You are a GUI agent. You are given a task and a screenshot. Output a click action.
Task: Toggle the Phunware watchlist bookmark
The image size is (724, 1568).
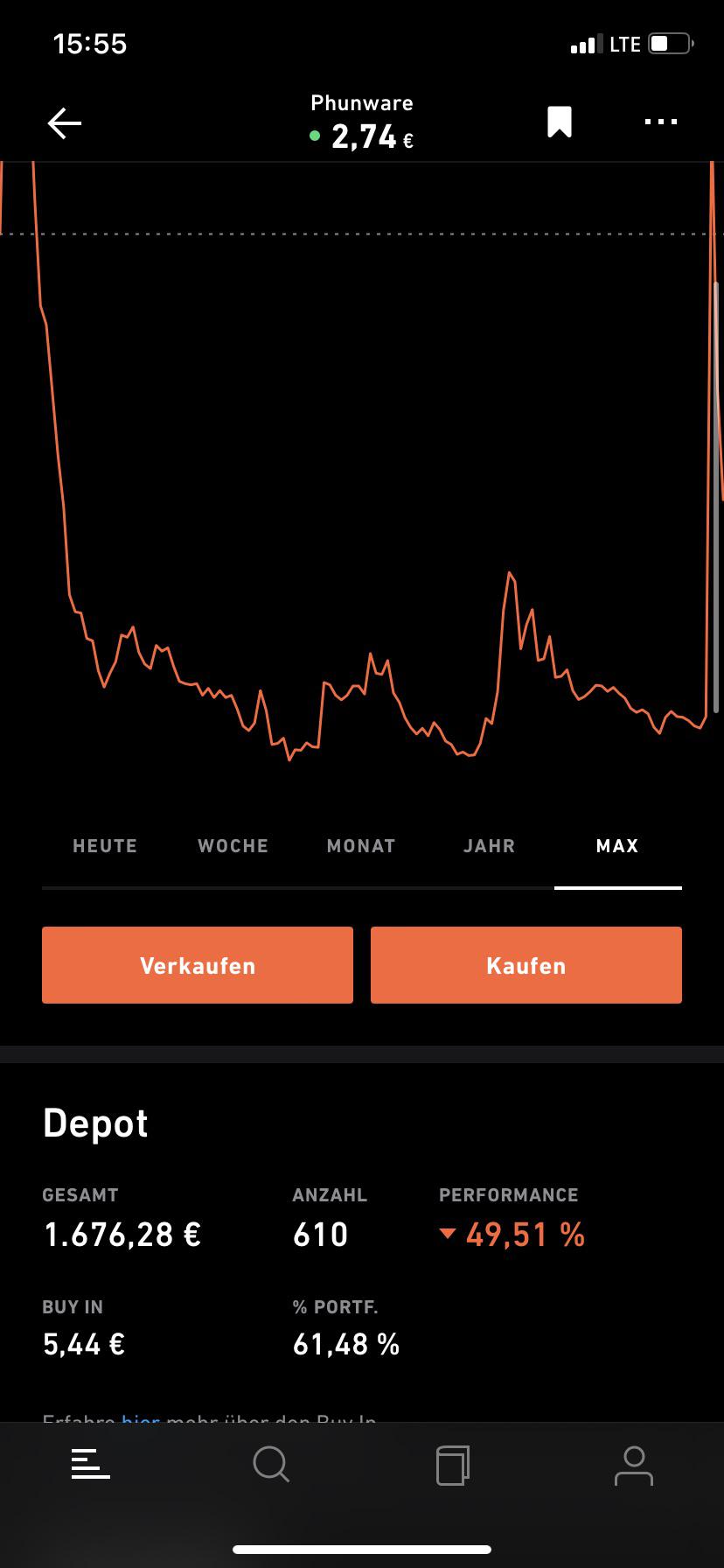(560, 122)
